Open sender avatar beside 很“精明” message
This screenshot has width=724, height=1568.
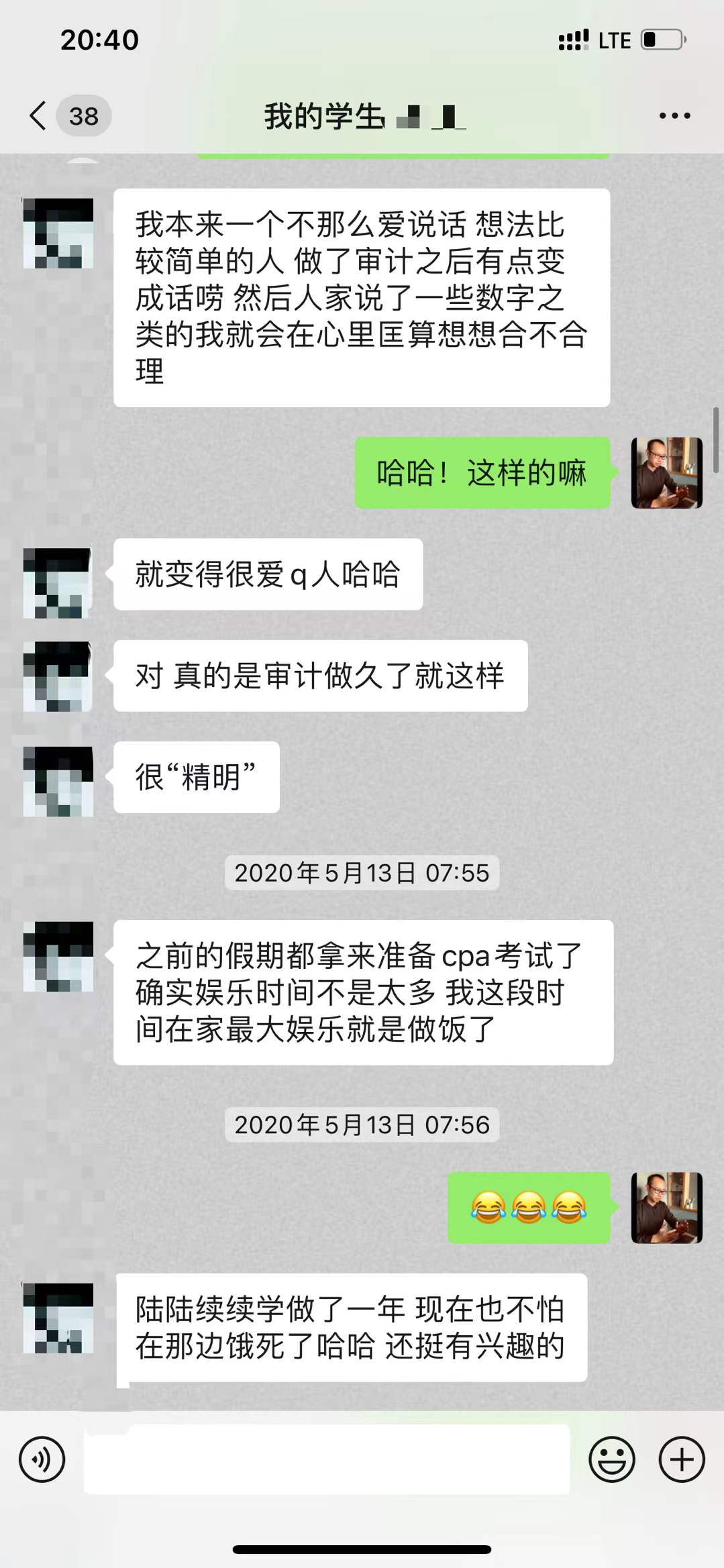tap(58, 781)
